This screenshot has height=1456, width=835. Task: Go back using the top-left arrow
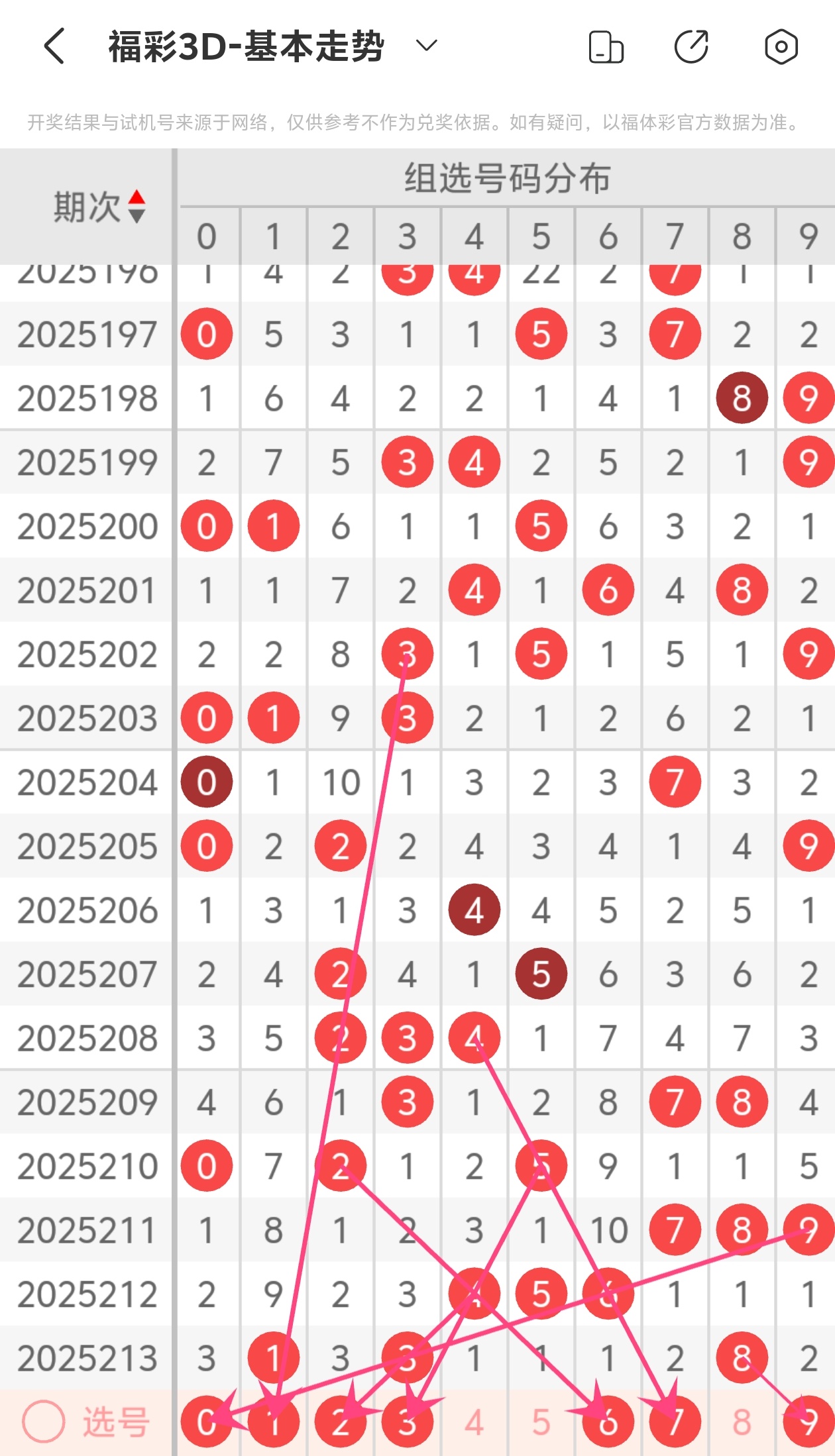click(x=54, y=46)
